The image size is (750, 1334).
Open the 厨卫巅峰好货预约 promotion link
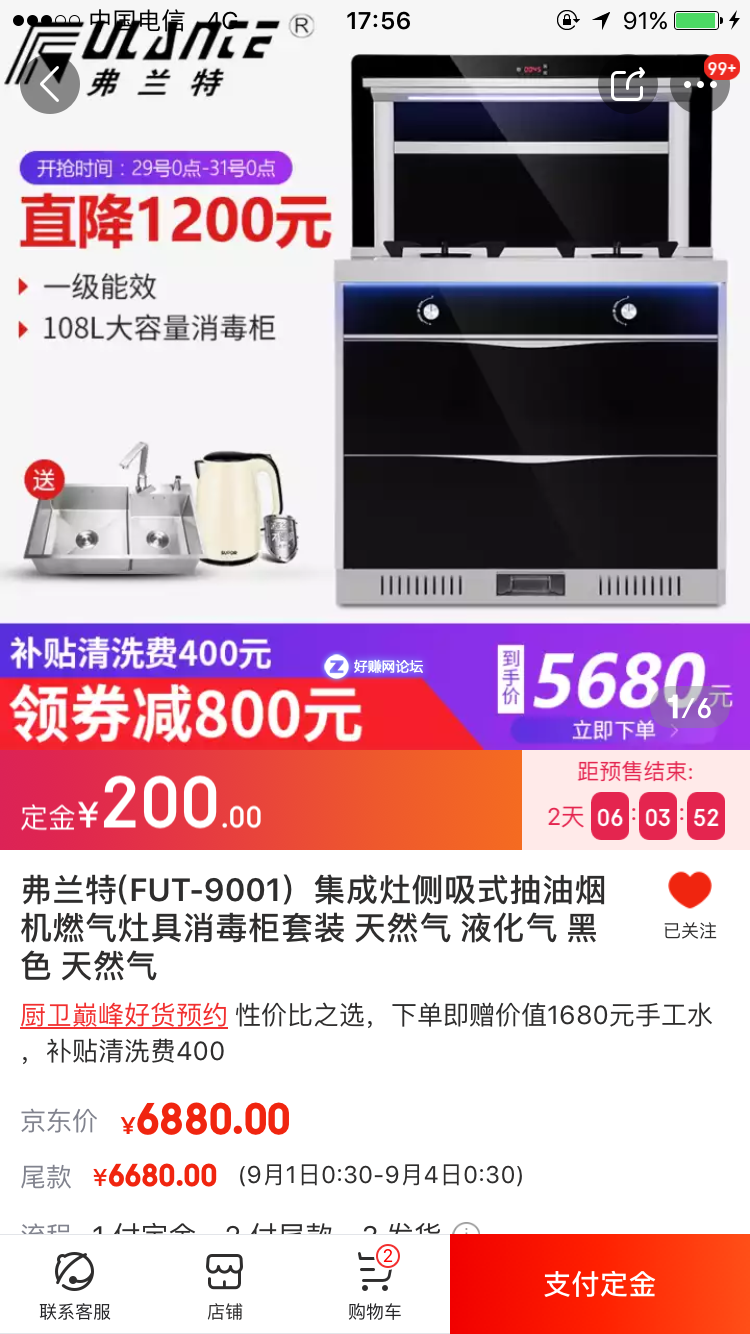tap(124, 1015)
